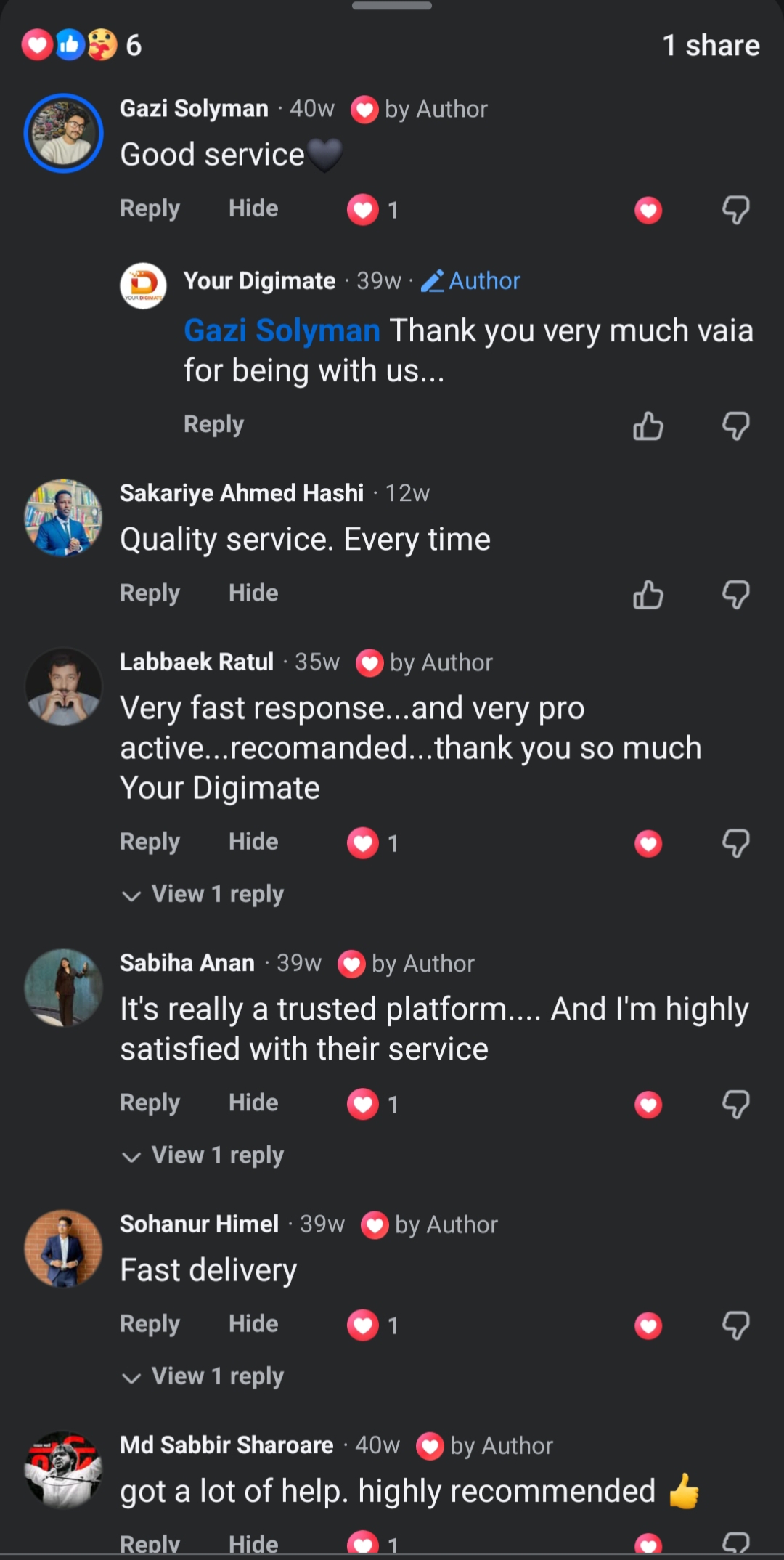Open Sakariye Ahmed Hashi's profile picture
Image resolution: width=784 pixels, height=1560 pixels.
click(x=63, y=518)
